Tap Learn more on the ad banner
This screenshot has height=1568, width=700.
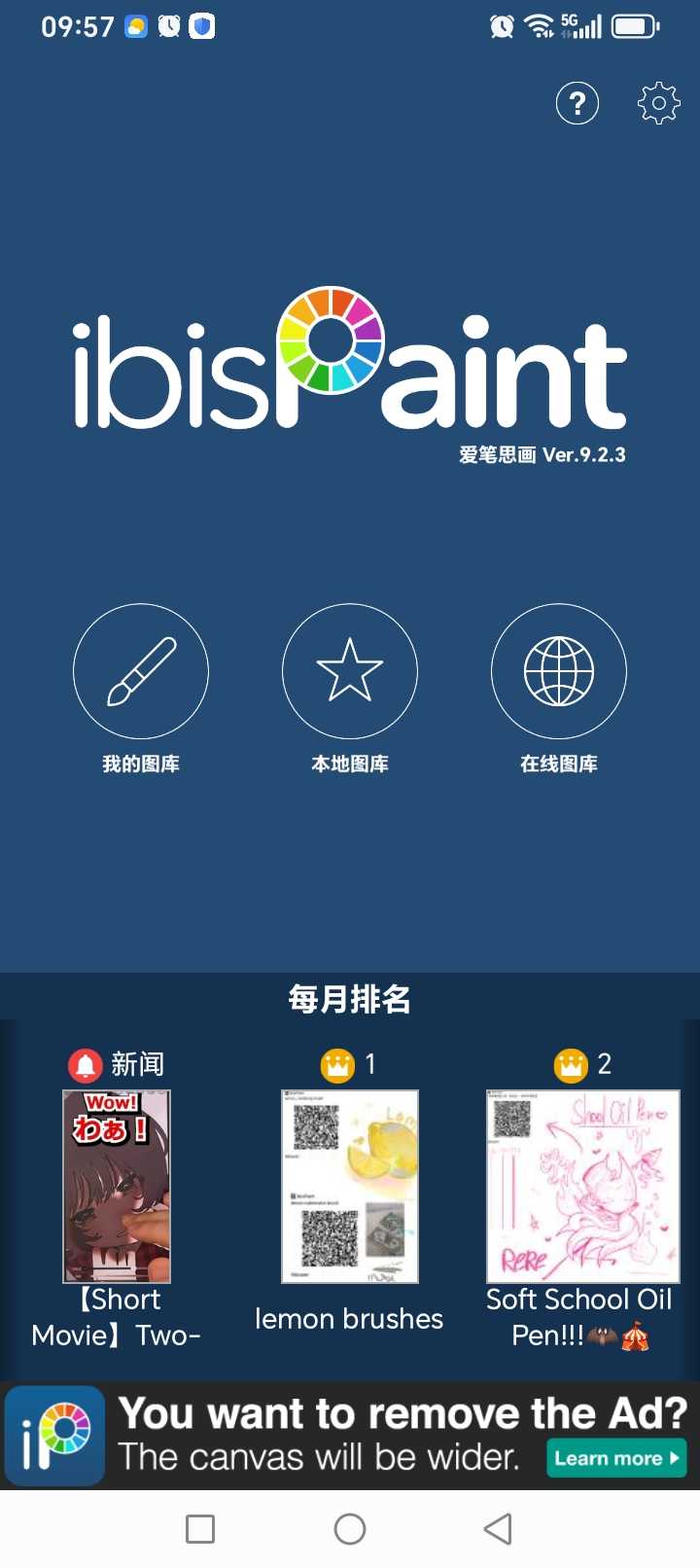(616, 1458)
